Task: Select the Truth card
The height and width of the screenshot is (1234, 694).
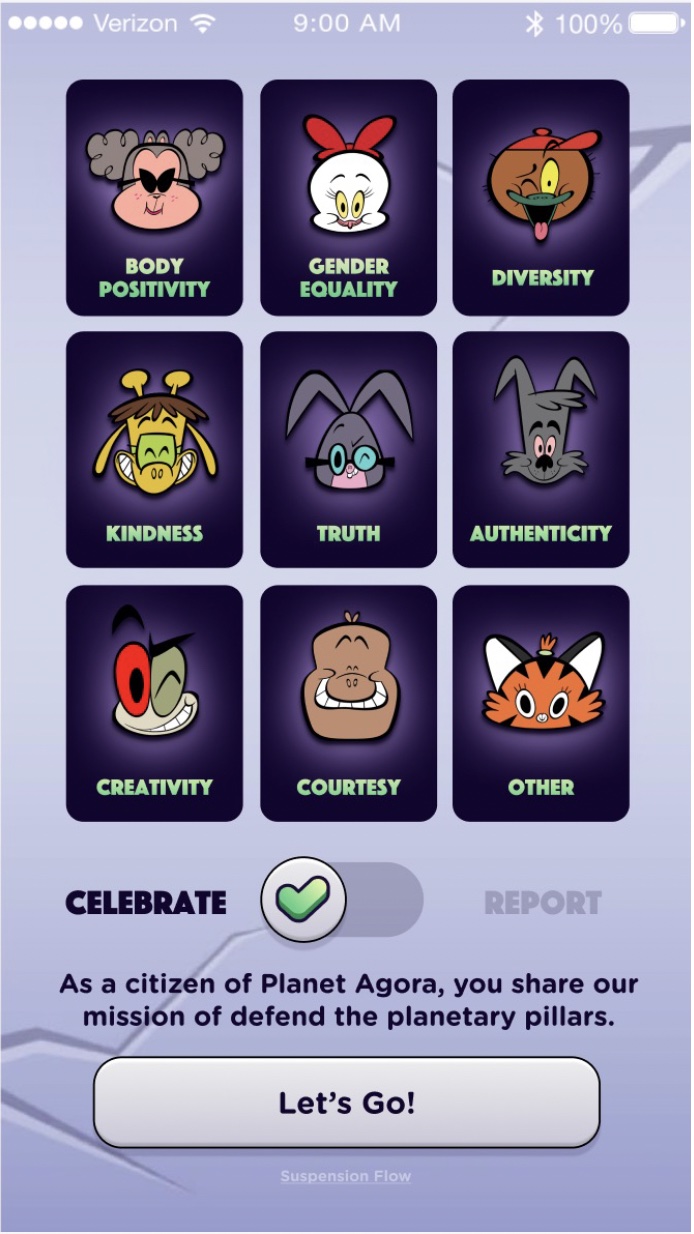Action: [x=348, y=450]
